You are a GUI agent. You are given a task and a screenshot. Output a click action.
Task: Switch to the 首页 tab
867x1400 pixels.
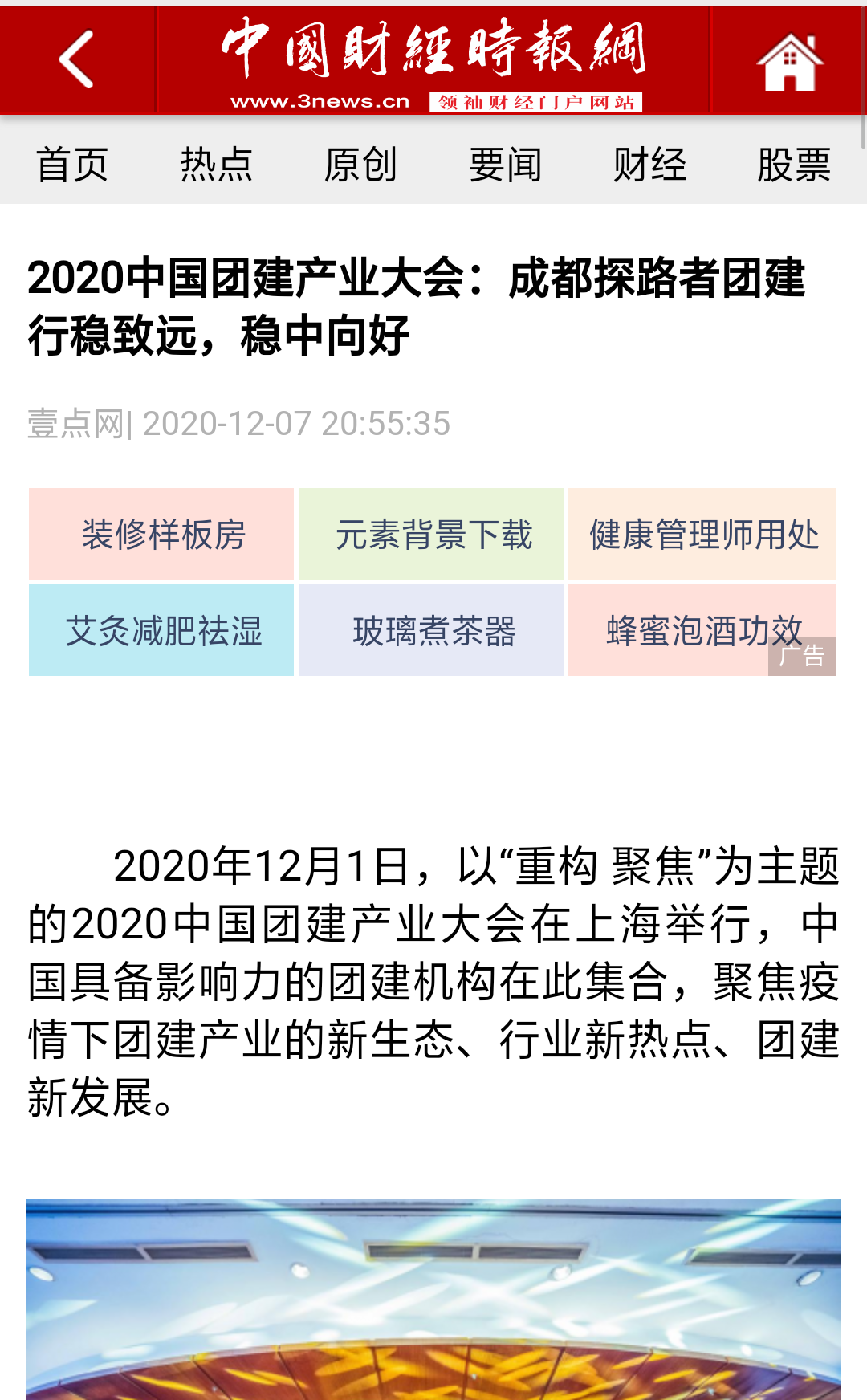pyautogui.click(x=72, y=165)
